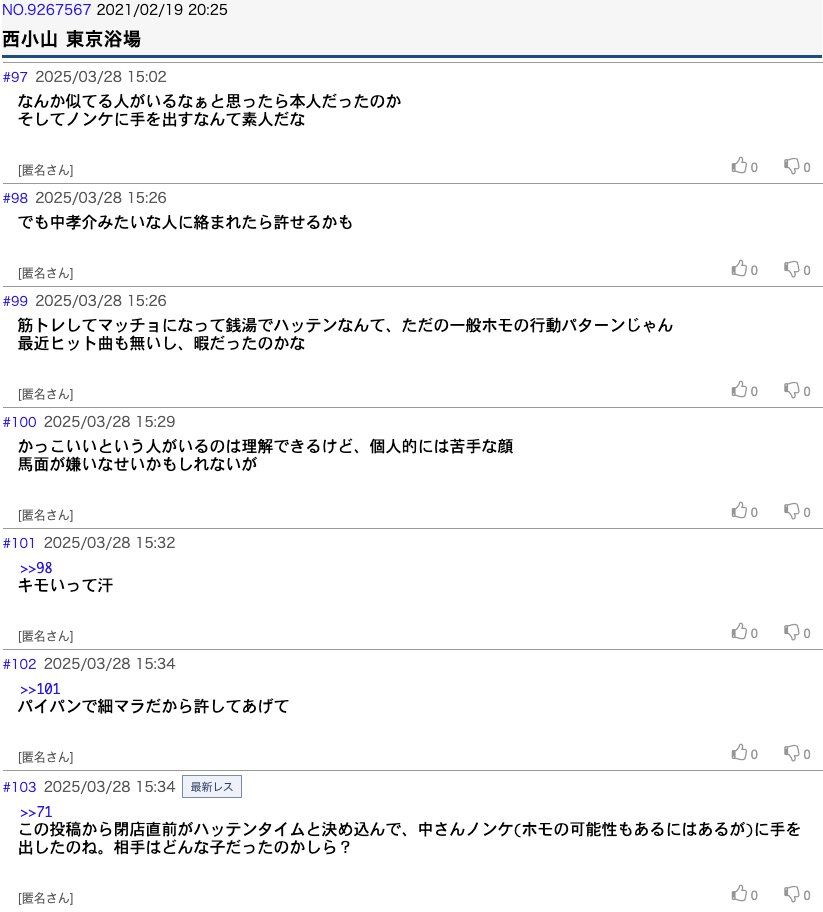Open comment #98 permalink
Screen dimensions: 823x912
[x=16, y=198]
